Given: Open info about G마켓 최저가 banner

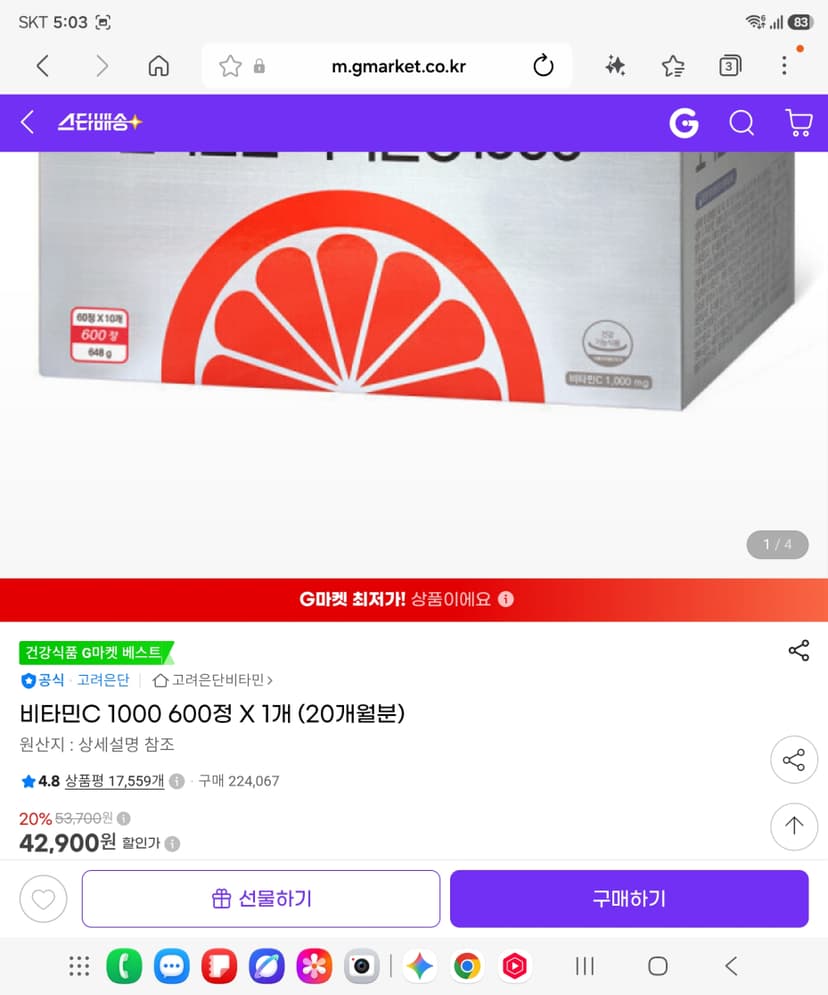Looking at the screenshot, I should tap(506, 599).
